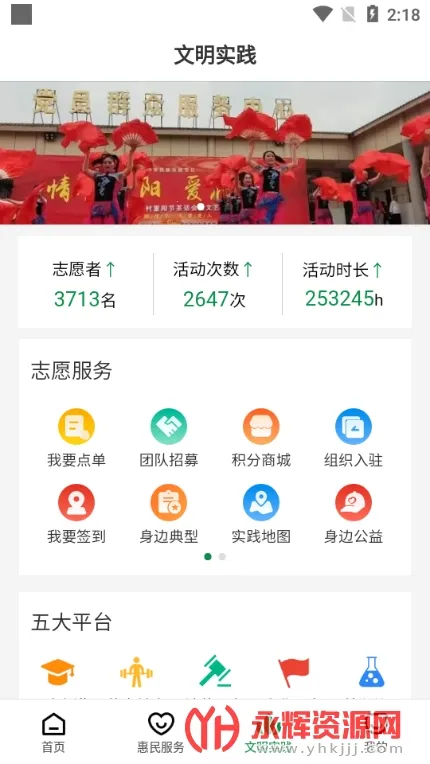Switch to the 惠民服务 tab

[161, 732]
